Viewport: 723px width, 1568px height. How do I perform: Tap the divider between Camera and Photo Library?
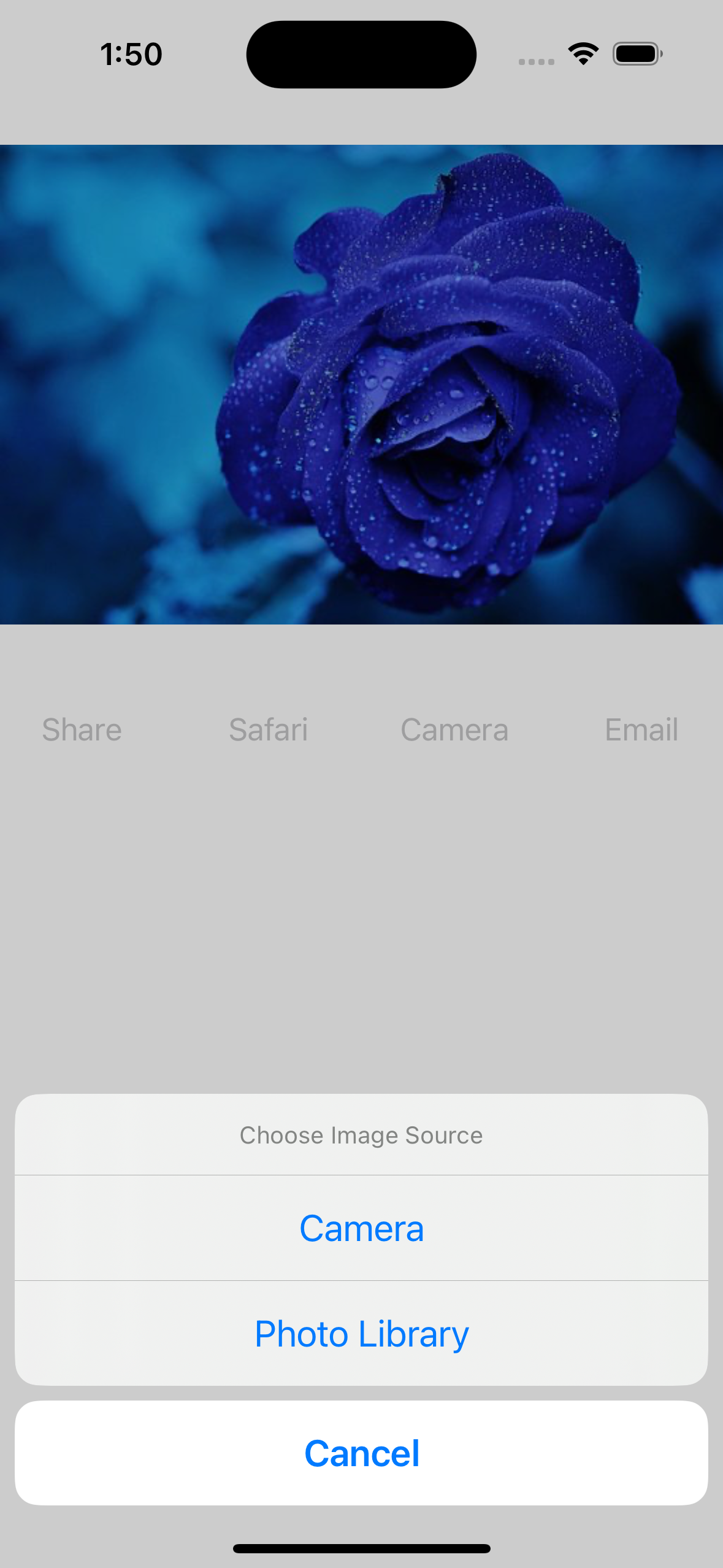click(x=361, y=1281)
